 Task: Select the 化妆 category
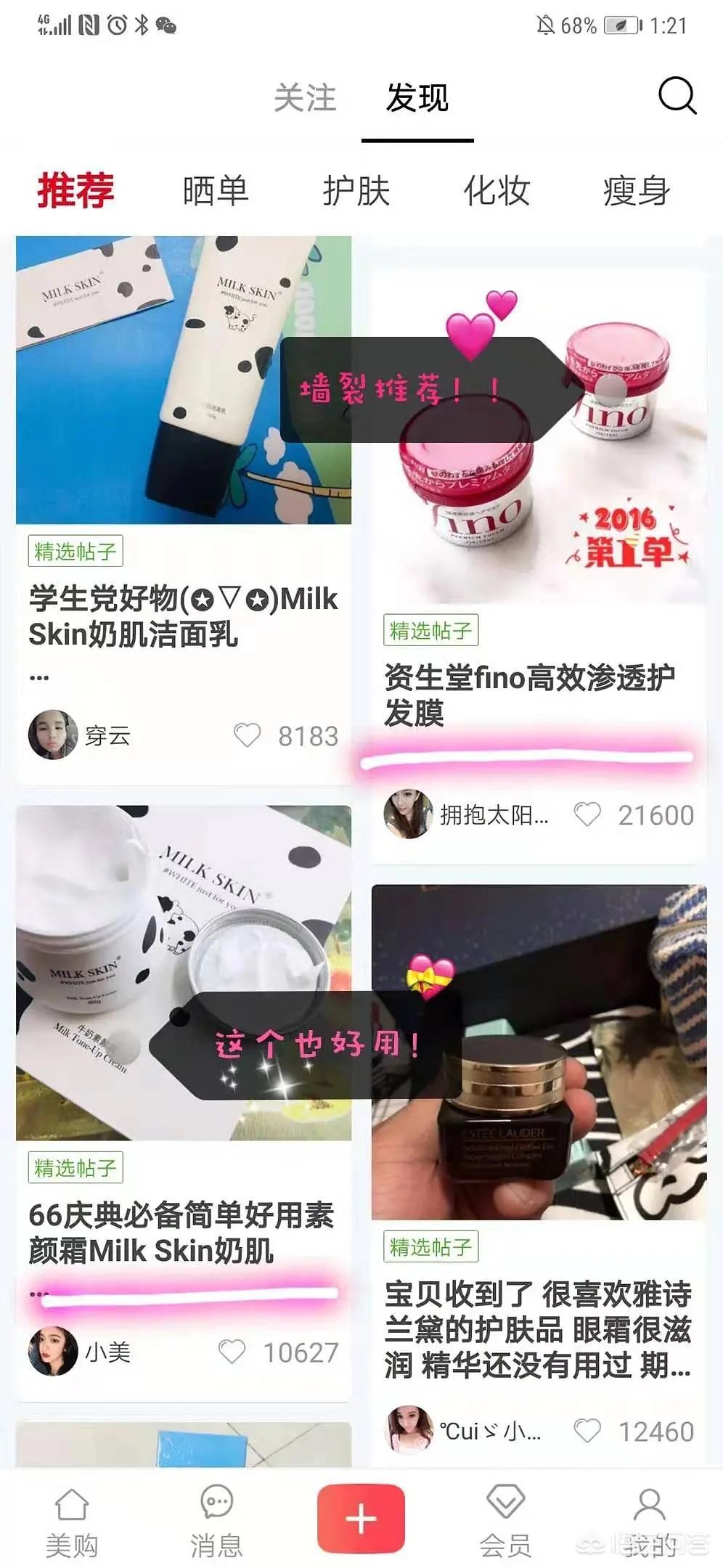pyautogui.click(x=497, y=191)
